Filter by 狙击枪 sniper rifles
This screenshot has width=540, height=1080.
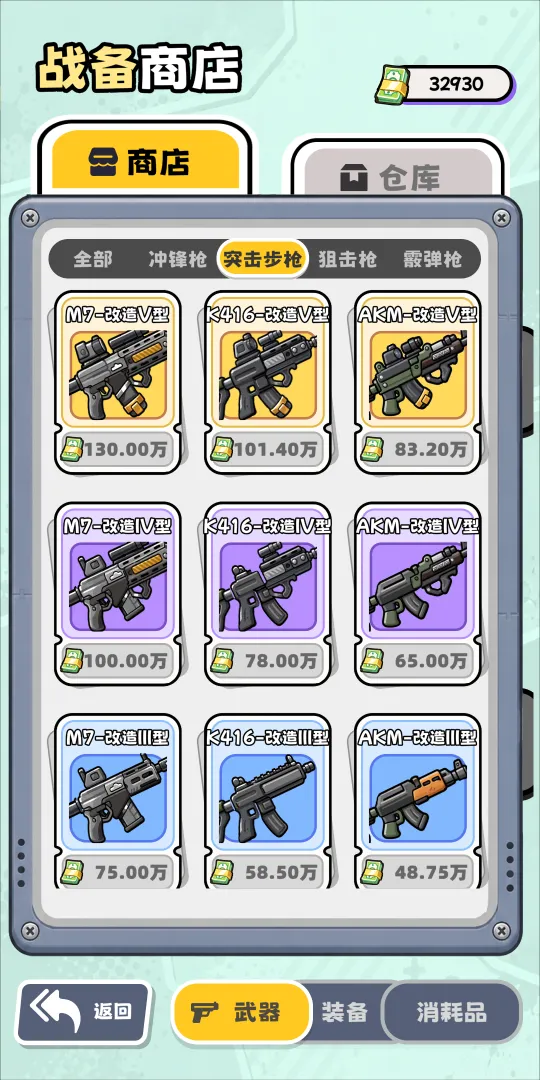pos(348,260)
